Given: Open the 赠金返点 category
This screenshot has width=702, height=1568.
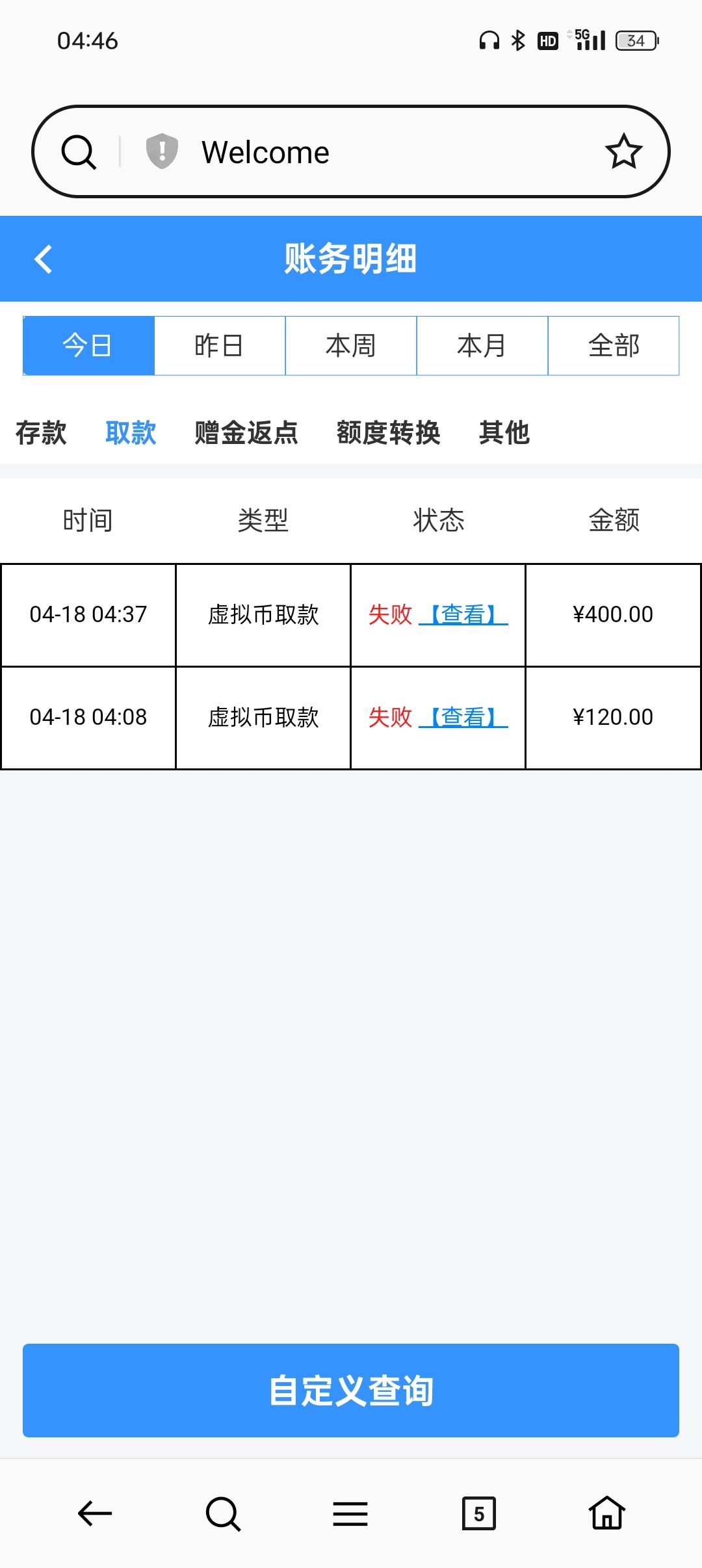Looking at the screenshot, I should click(x=246, y=433).
